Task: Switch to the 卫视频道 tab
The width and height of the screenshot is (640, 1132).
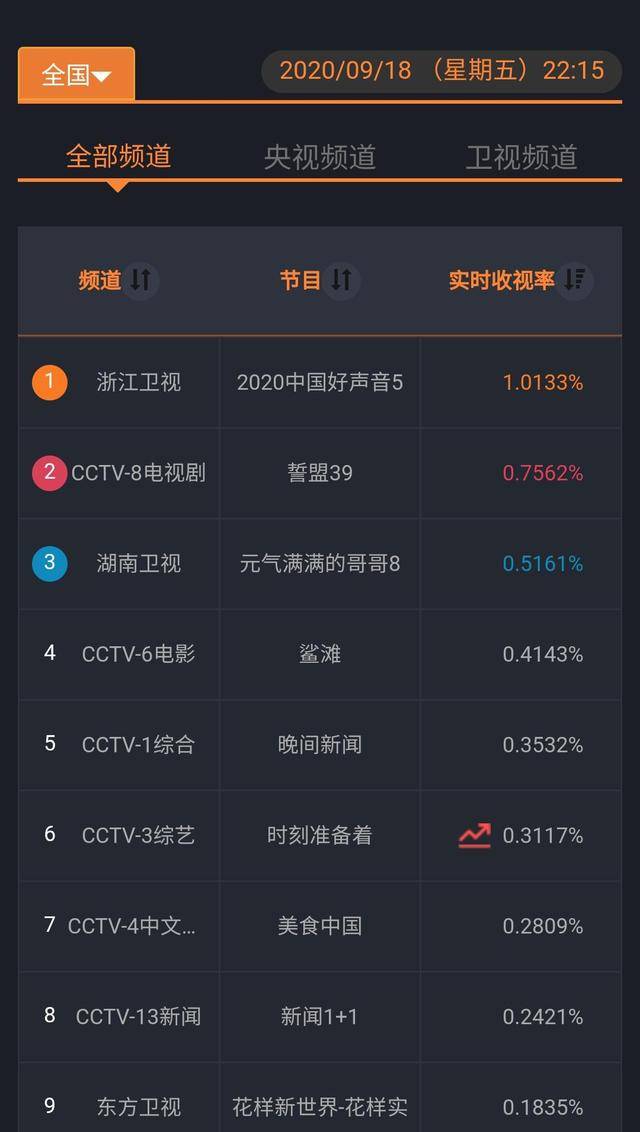Action: pos(521,157)
